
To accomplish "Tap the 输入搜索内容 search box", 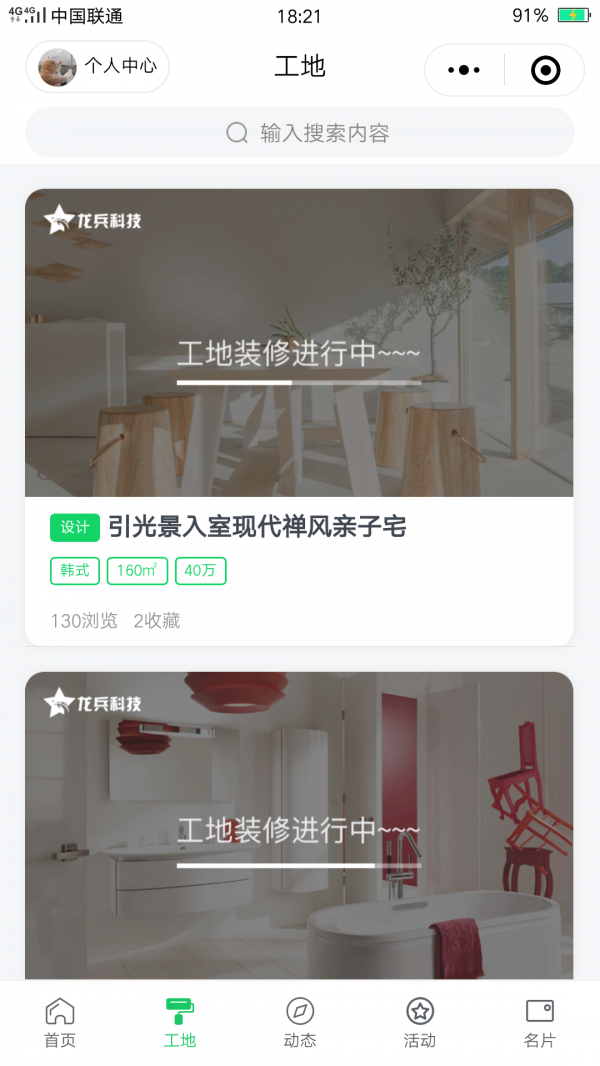I will coord(300,133).
